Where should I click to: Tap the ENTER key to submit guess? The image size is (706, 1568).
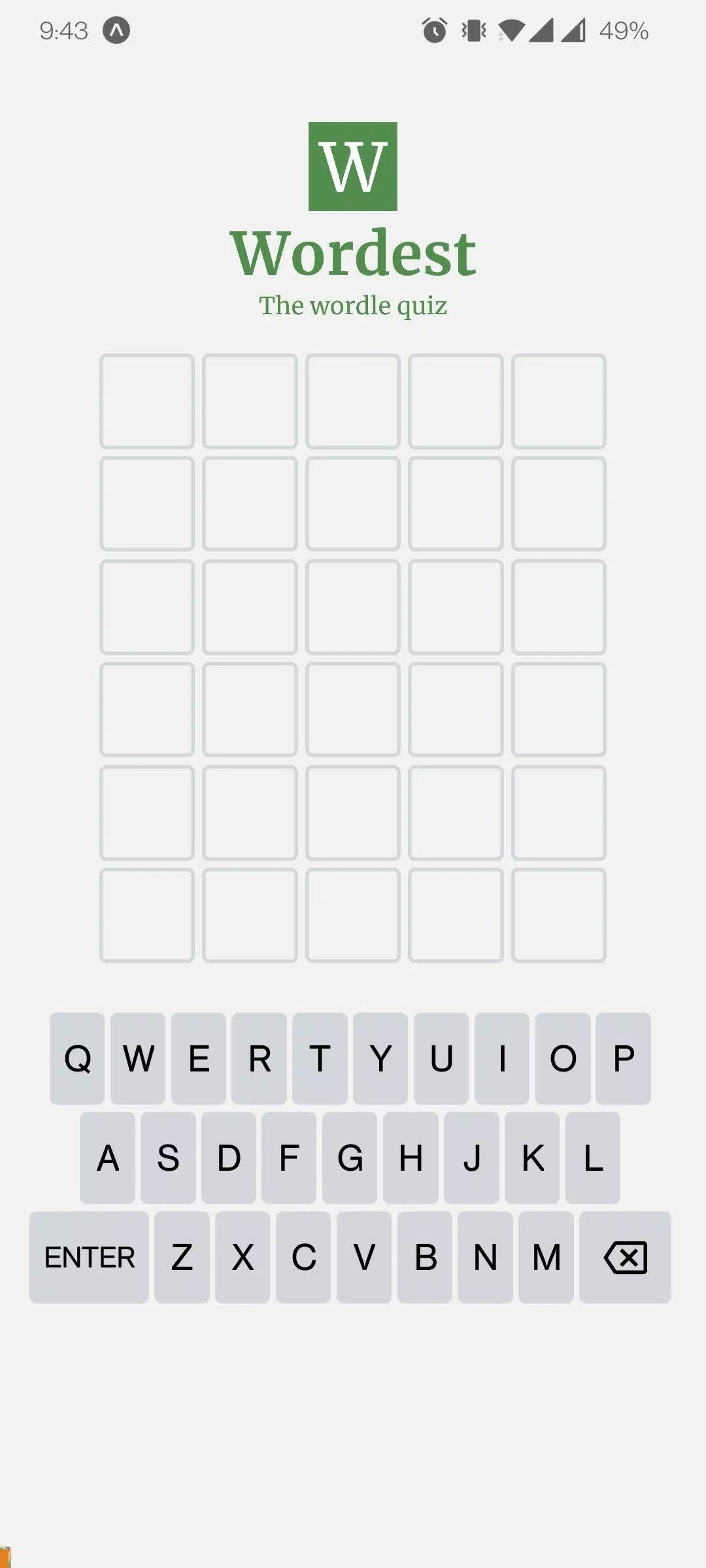click(89, 1257)
